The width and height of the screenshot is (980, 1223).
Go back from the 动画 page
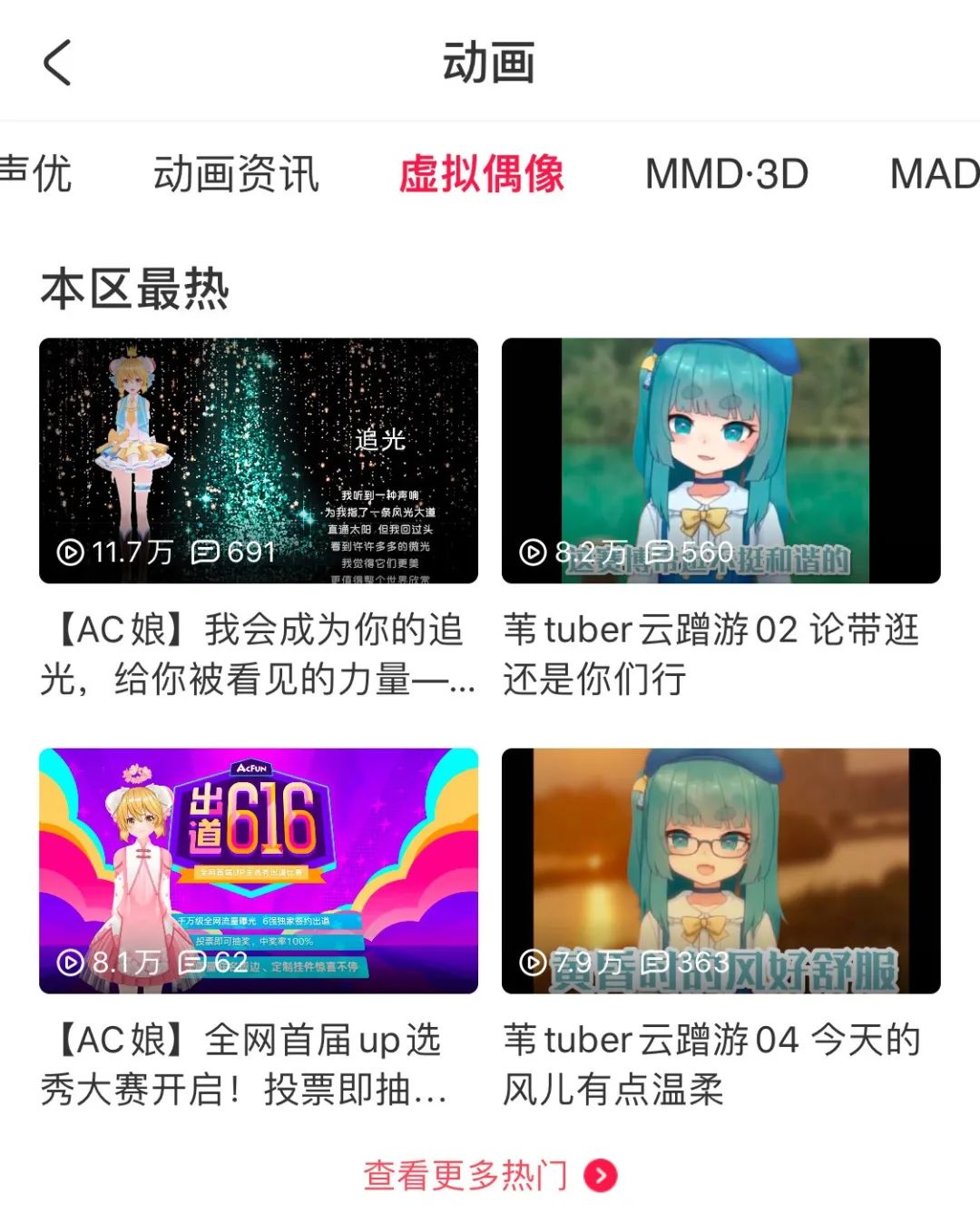57,64
